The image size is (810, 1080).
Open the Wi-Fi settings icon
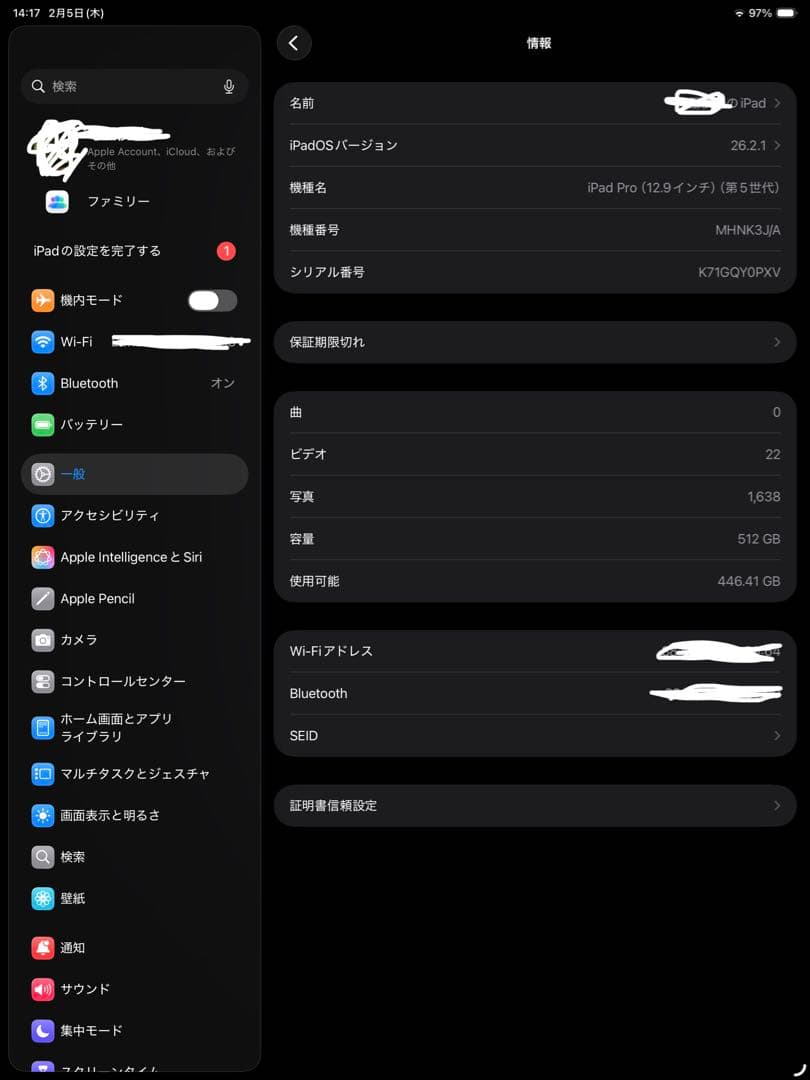[x=41, y=341]
